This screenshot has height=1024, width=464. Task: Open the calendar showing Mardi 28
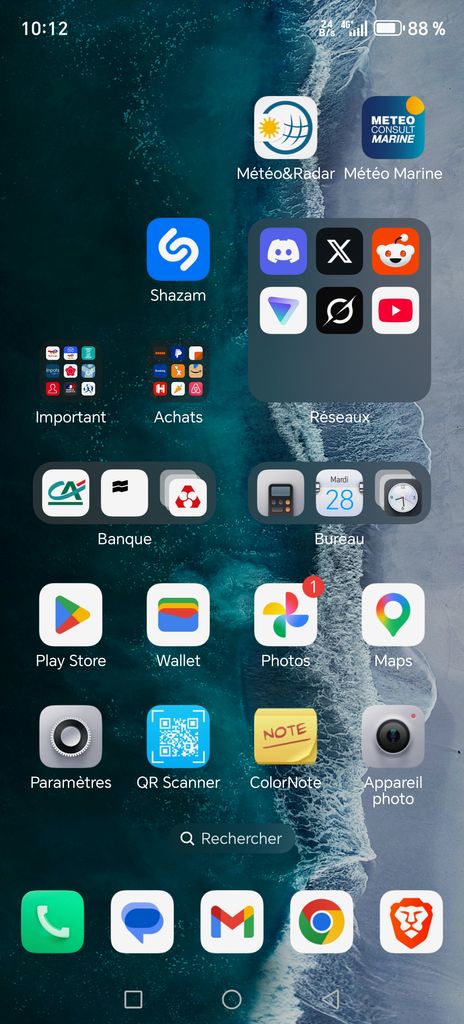click(x=339, y=493)
